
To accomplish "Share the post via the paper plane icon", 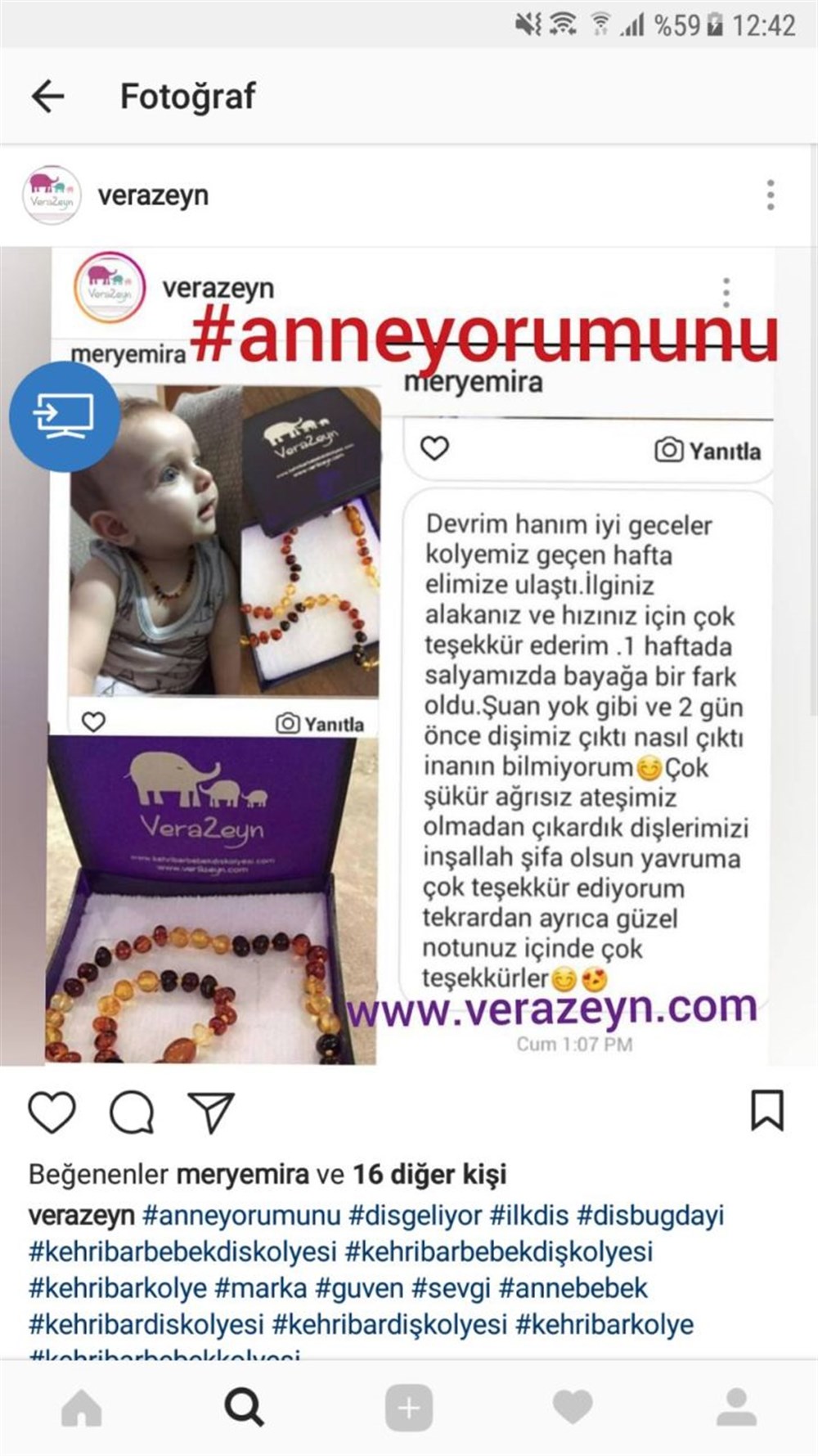I will tap(211, 1112).
